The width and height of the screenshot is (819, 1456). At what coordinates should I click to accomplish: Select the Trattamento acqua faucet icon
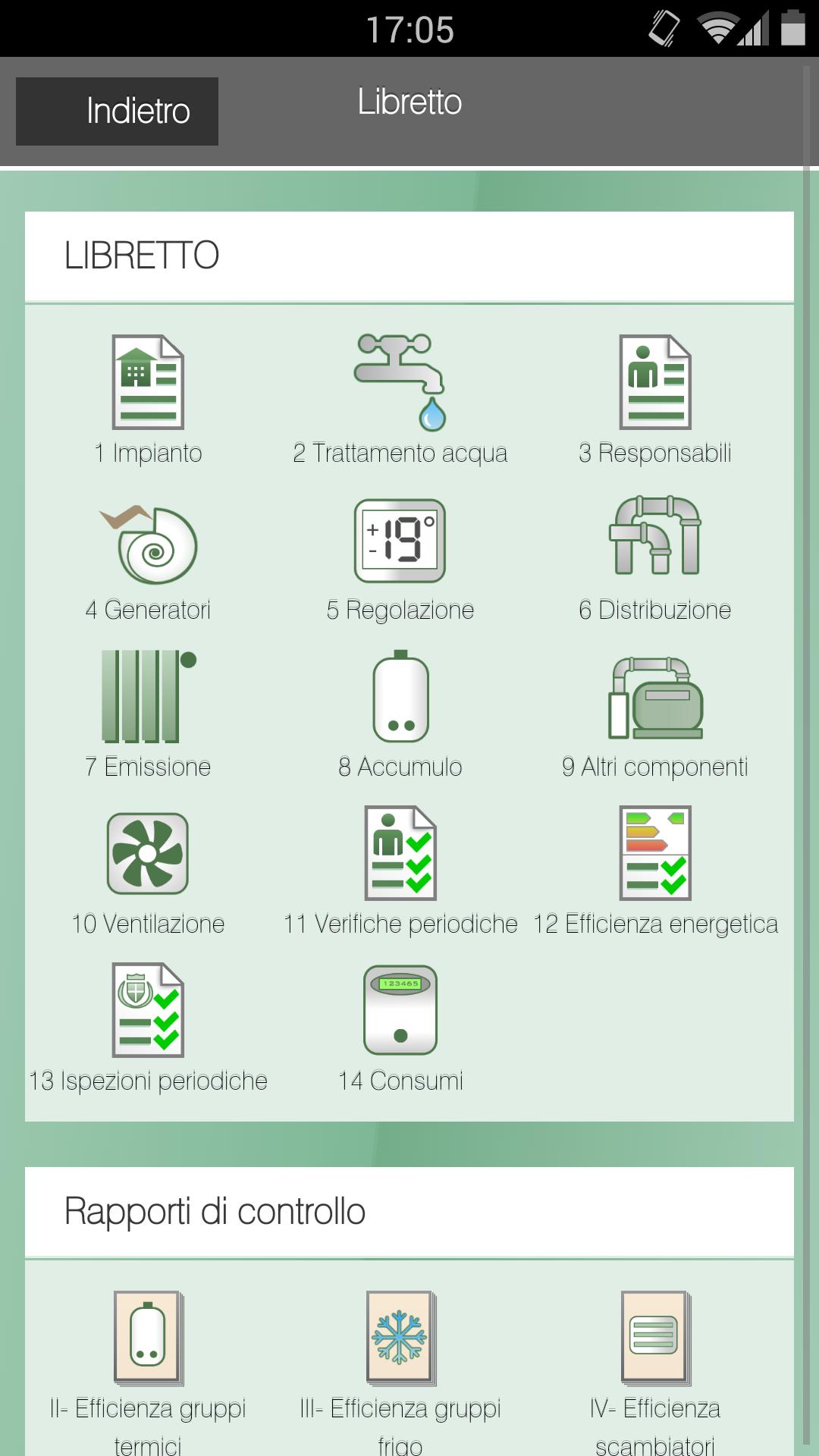[402, 379]
